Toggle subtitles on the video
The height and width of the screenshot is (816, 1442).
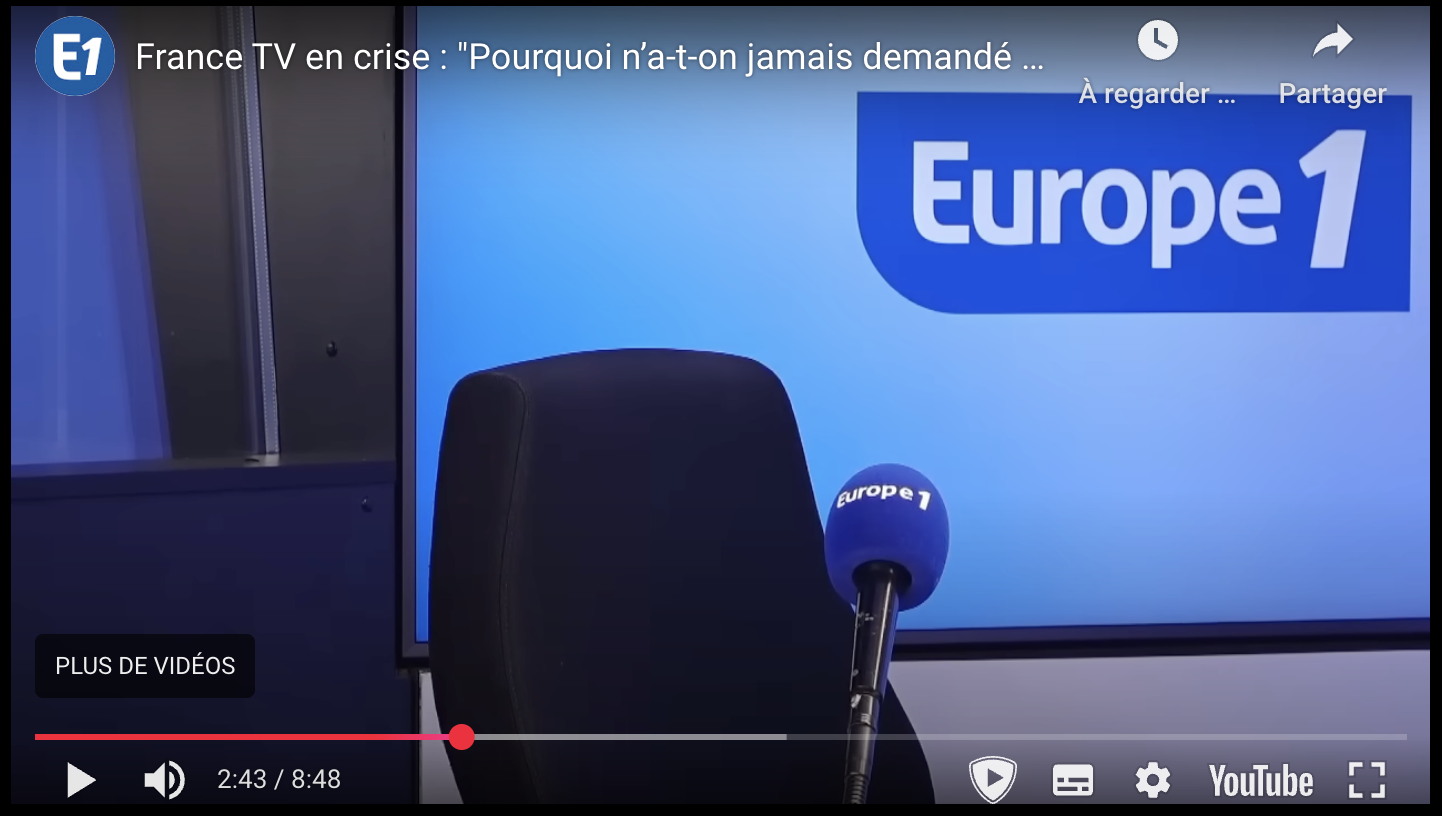point(1072,780)
